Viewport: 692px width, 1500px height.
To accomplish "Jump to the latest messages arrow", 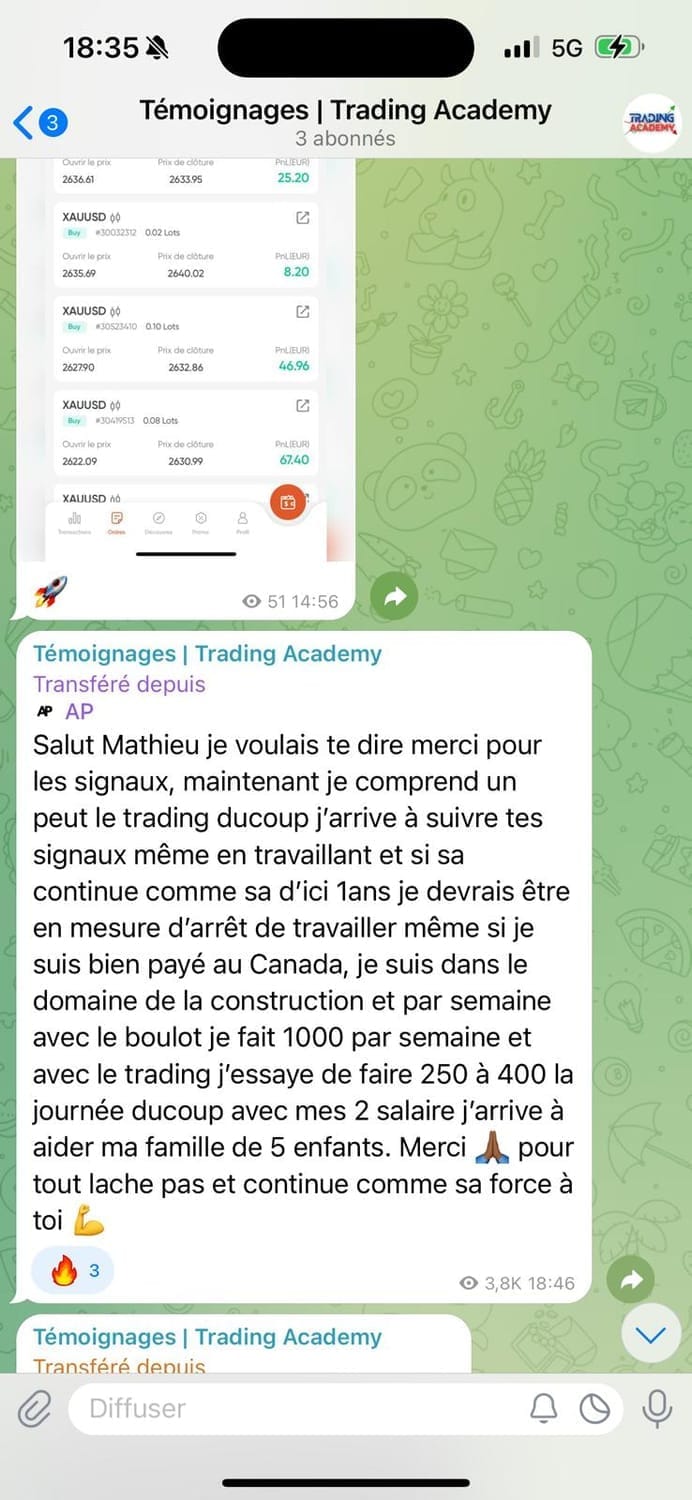I will pyautogui.click(x=651, y=1336).
